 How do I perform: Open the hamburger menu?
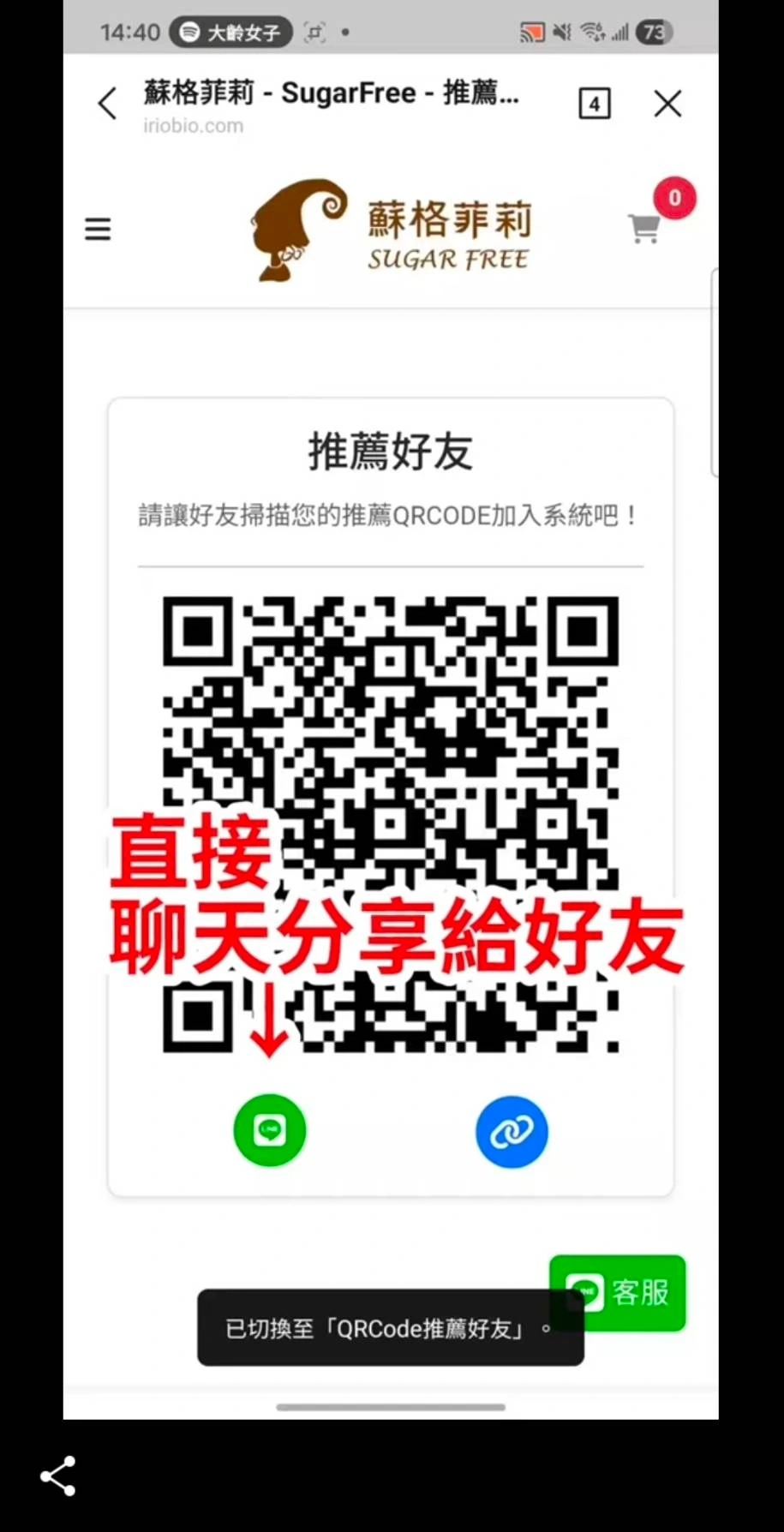(x=98, y=229)
